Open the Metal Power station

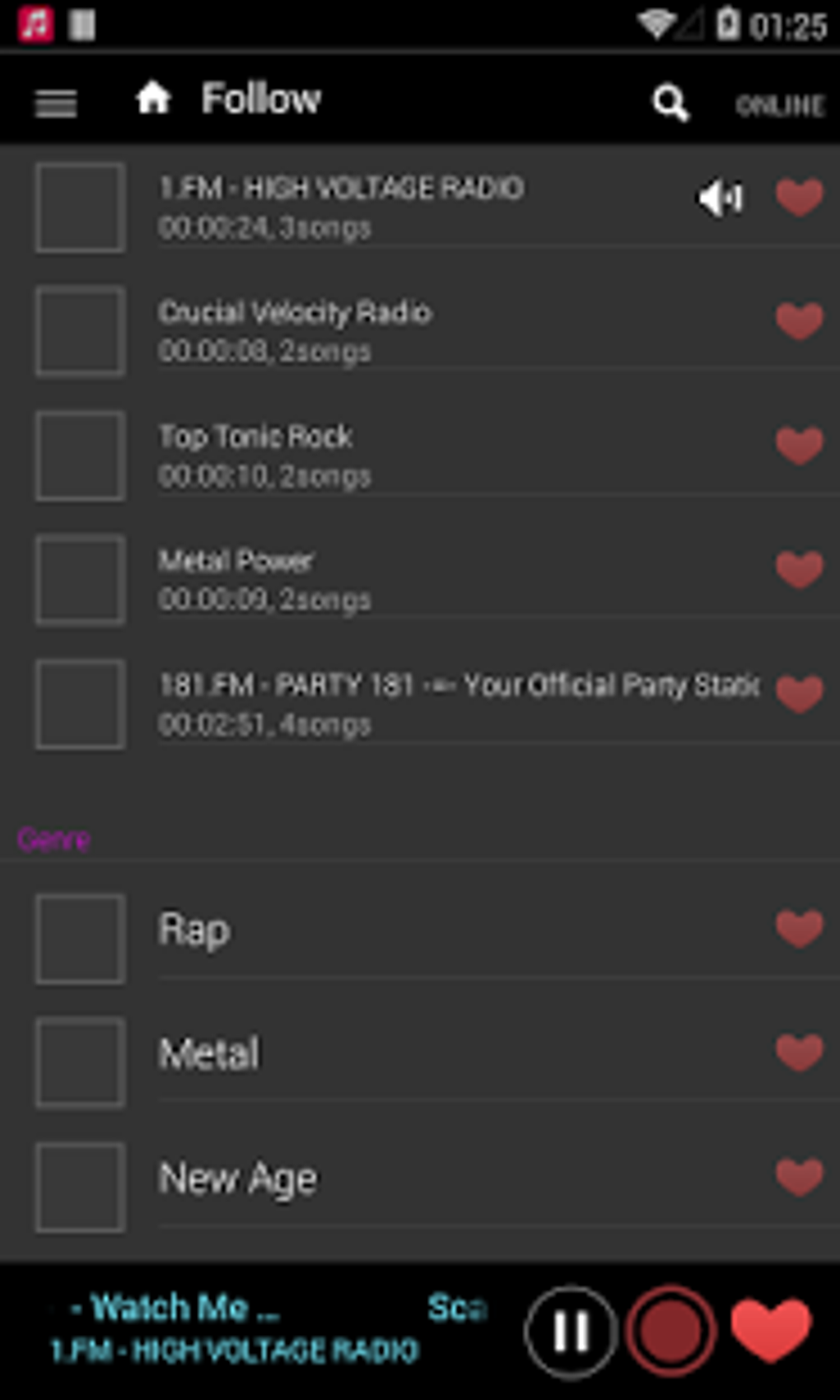click(420, 580)
